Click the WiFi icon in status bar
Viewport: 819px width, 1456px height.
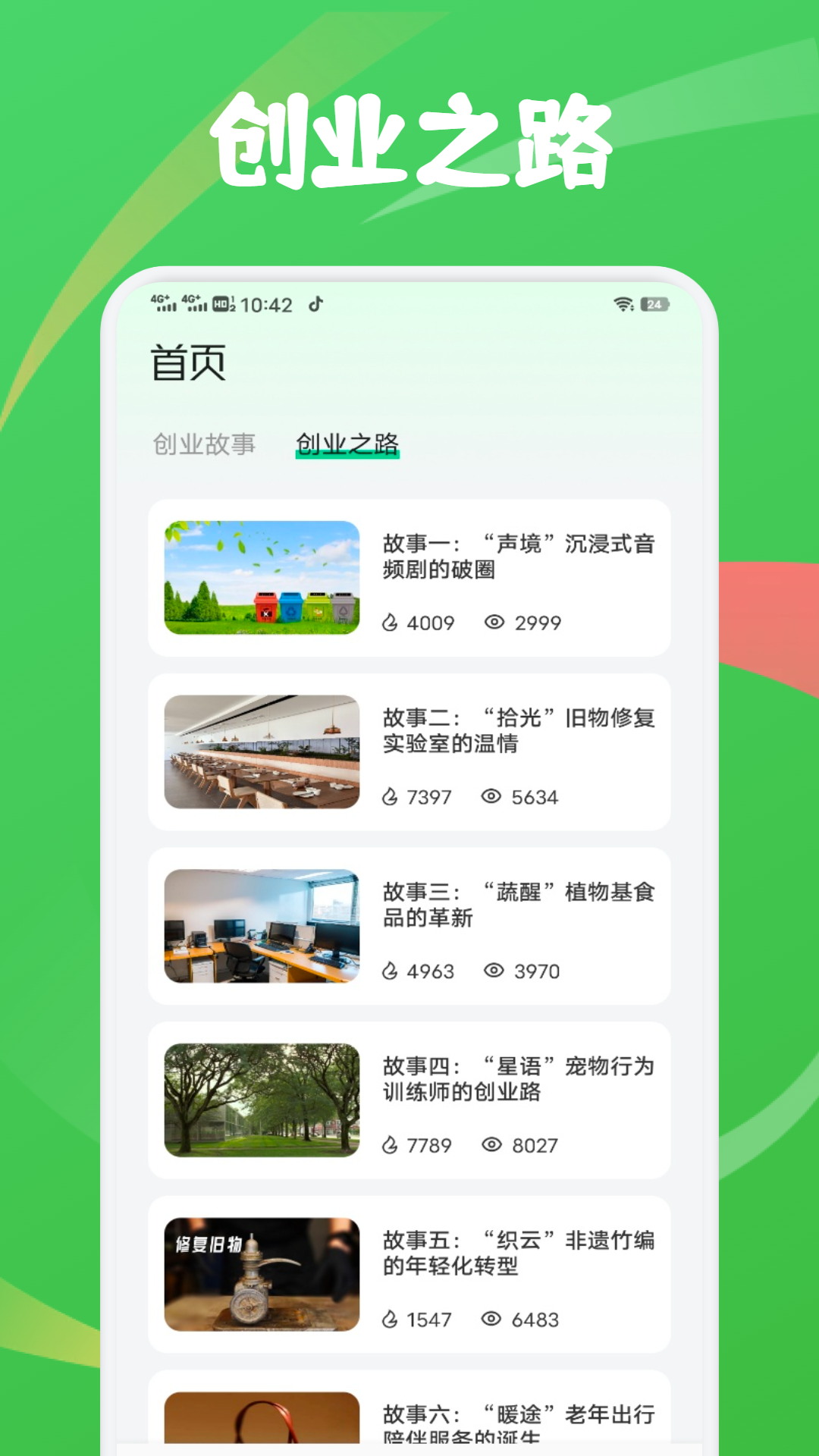coord(623,303)
